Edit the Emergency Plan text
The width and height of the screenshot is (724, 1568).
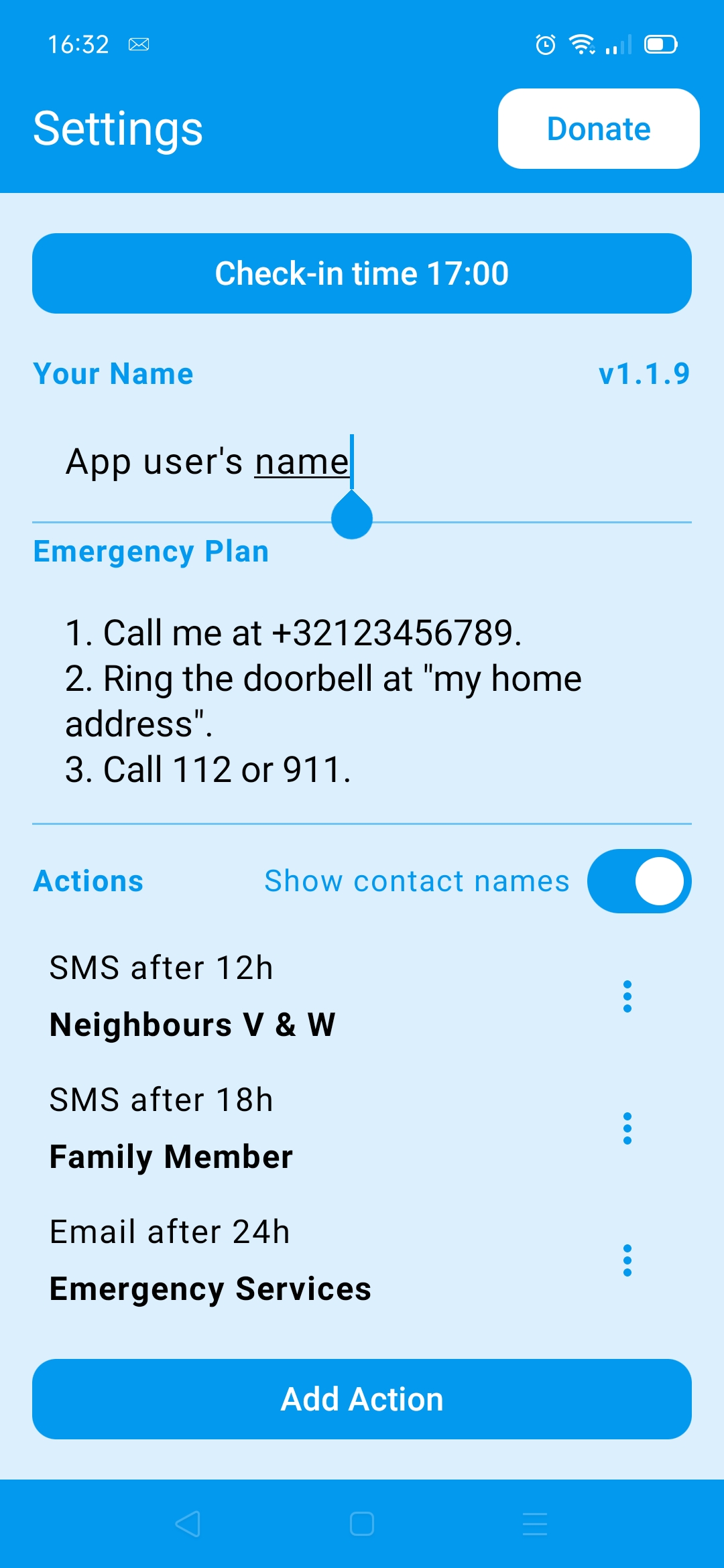click(x=362, y=701)
